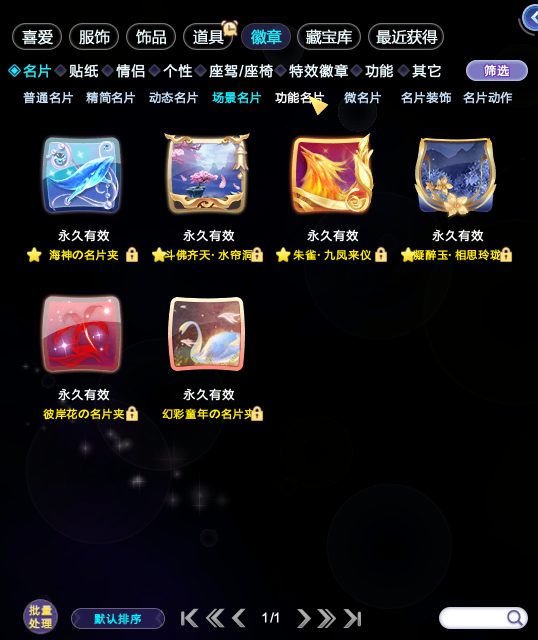Select the 朱雀·九凤来仪 card
This screenshot has width=538, height=640.
332,176
